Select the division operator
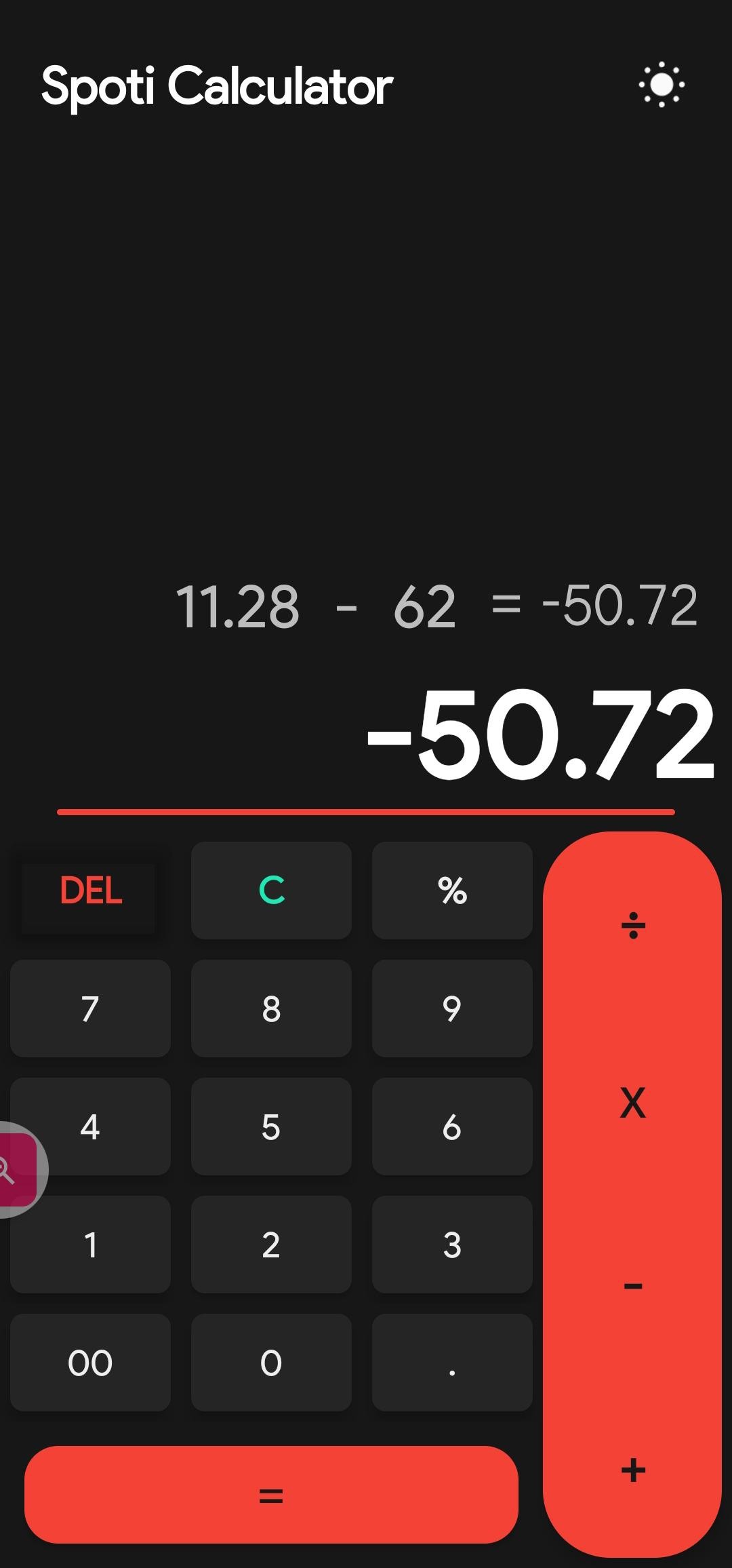The width and height of the screenshot is (732, 1568). coord(632,926)
